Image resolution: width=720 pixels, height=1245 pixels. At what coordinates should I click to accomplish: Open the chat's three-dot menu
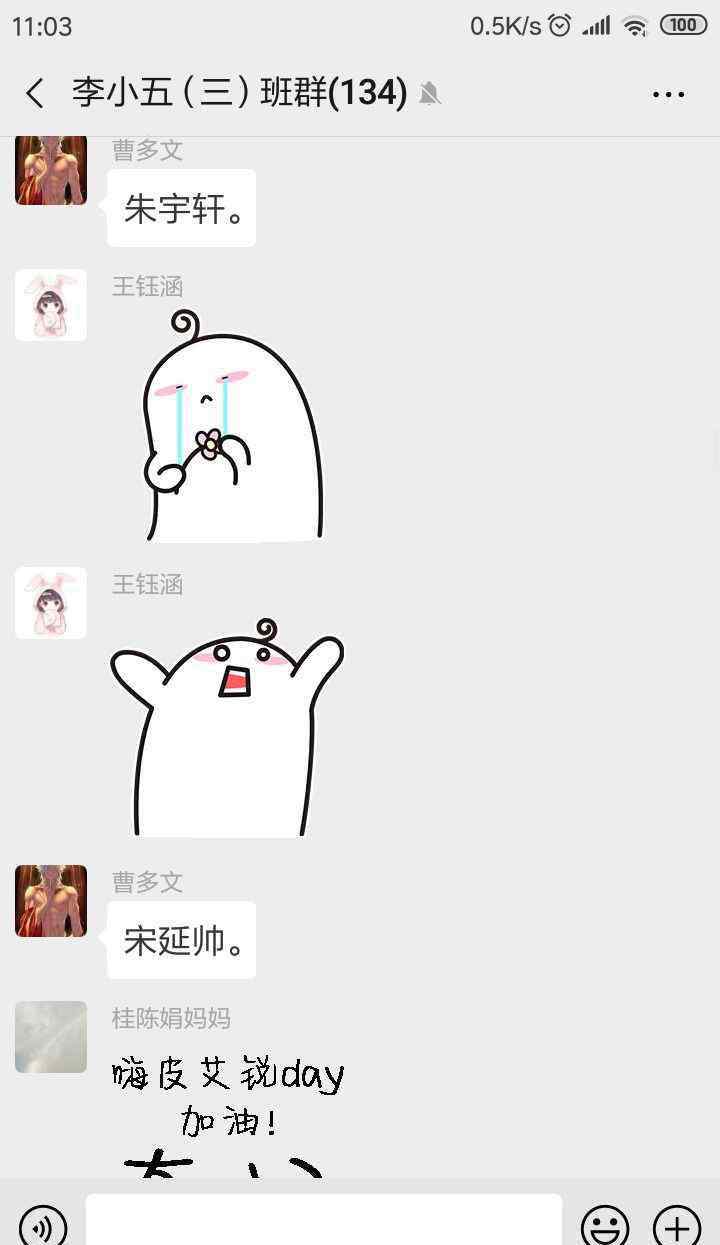tap(668, 94)
